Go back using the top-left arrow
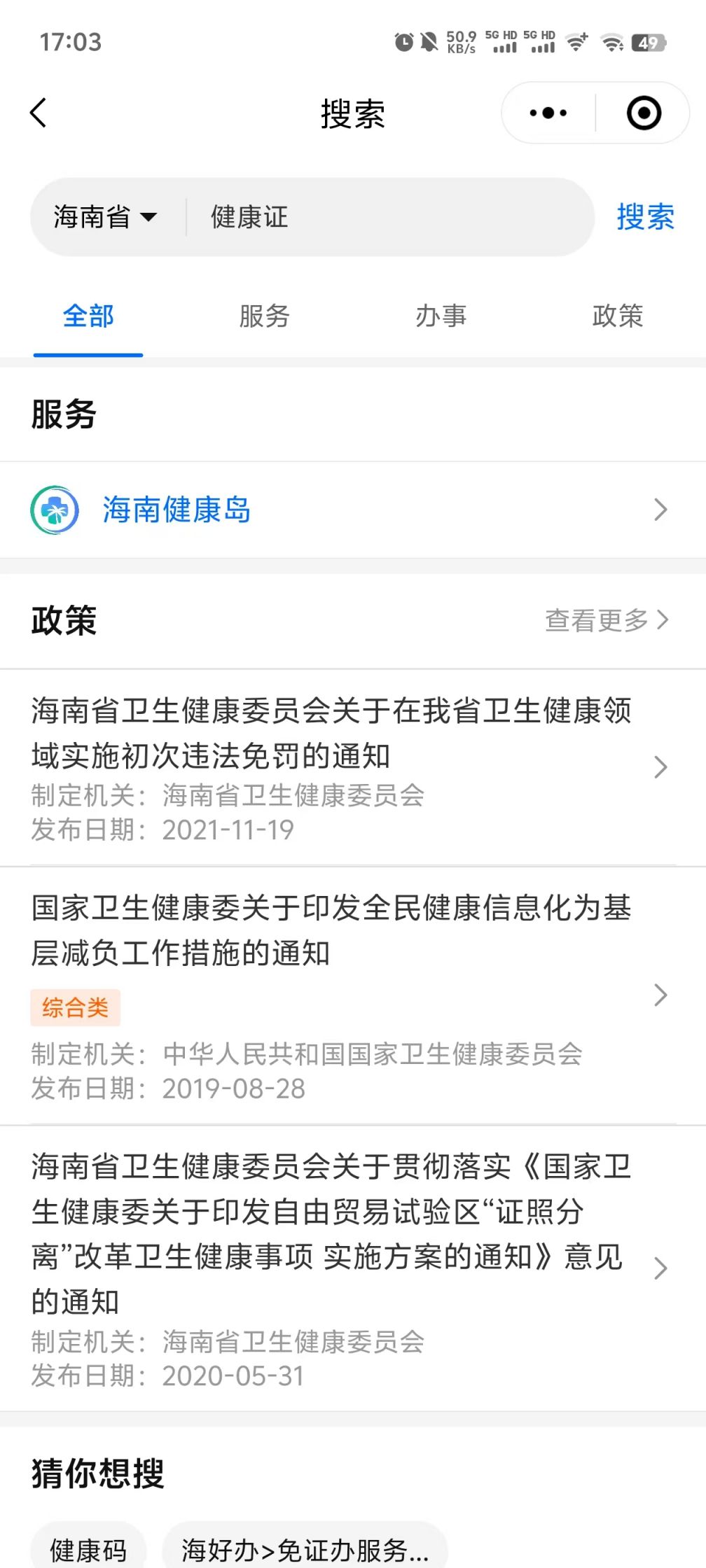The width and height of the screenshot is (706, 1568). tap(39, 113)
